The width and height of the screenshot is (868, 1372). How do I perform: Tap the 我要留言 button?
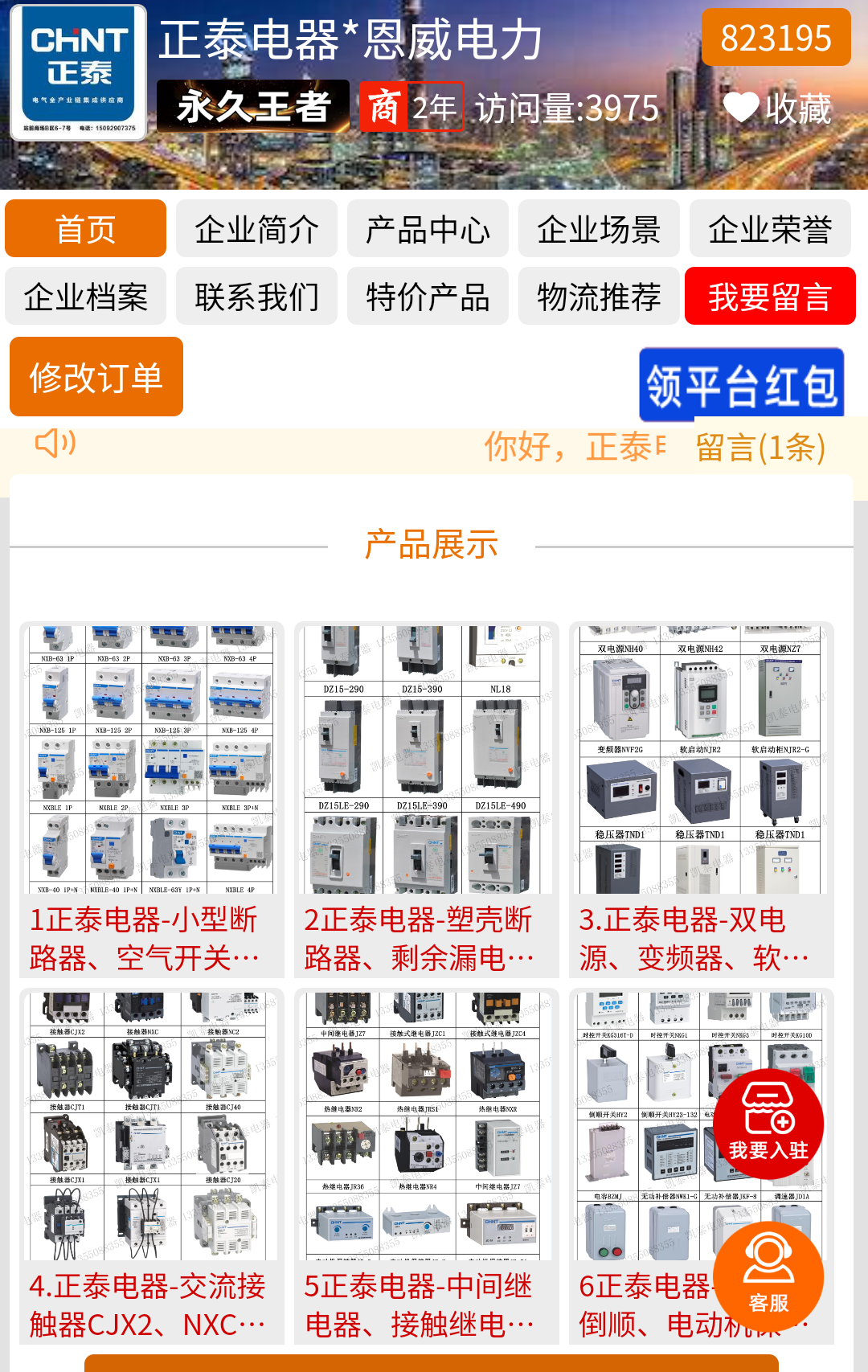tap(769, 297)
